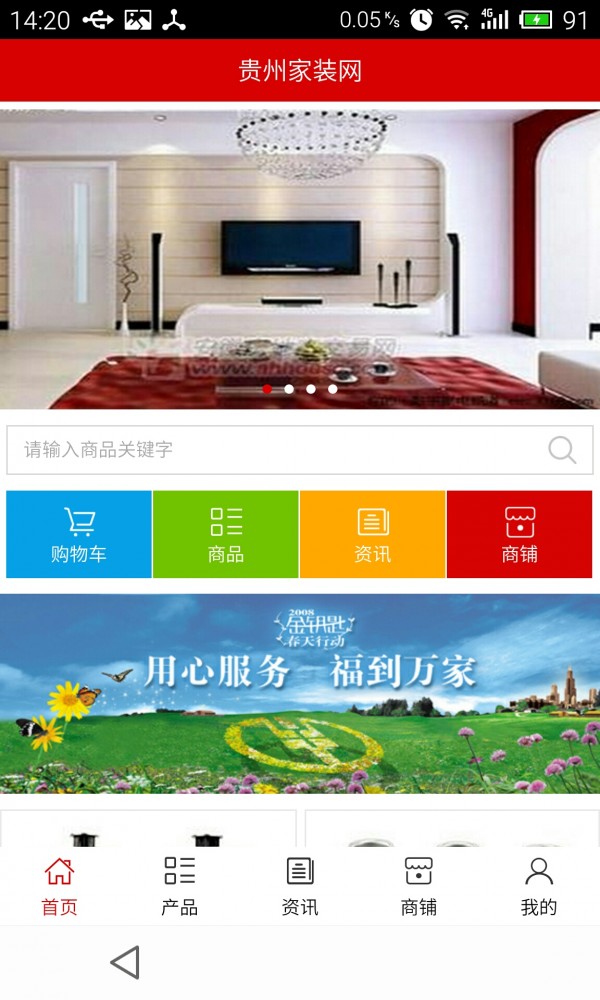Tap the system back triangle button
The width and height of the screenshot is (600, 1000).
click(x=125, y=962)
